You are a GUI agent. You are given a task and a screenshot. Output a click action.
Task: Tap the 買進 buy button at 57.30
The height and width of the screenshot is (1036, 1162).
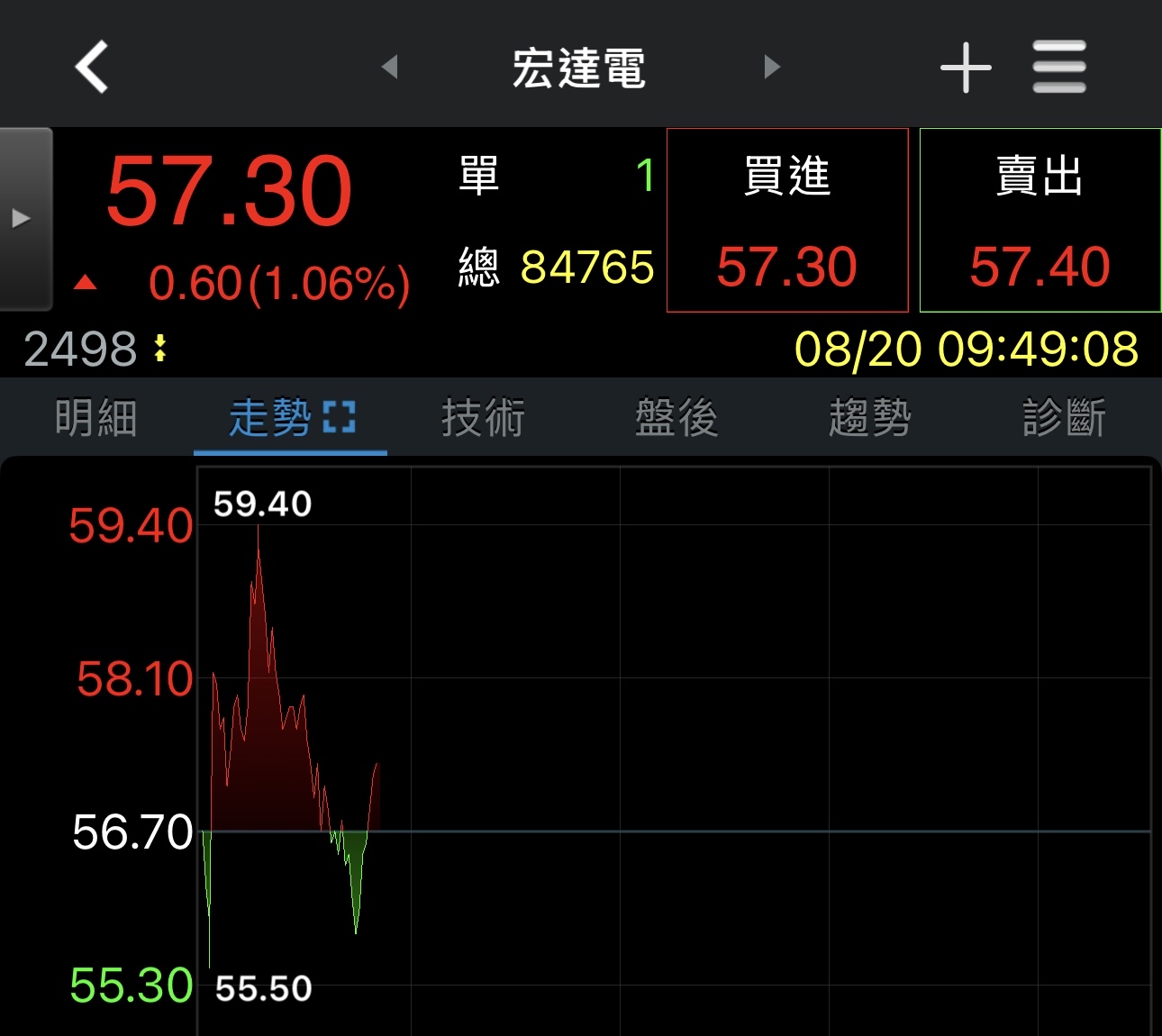tap(786, 221)
